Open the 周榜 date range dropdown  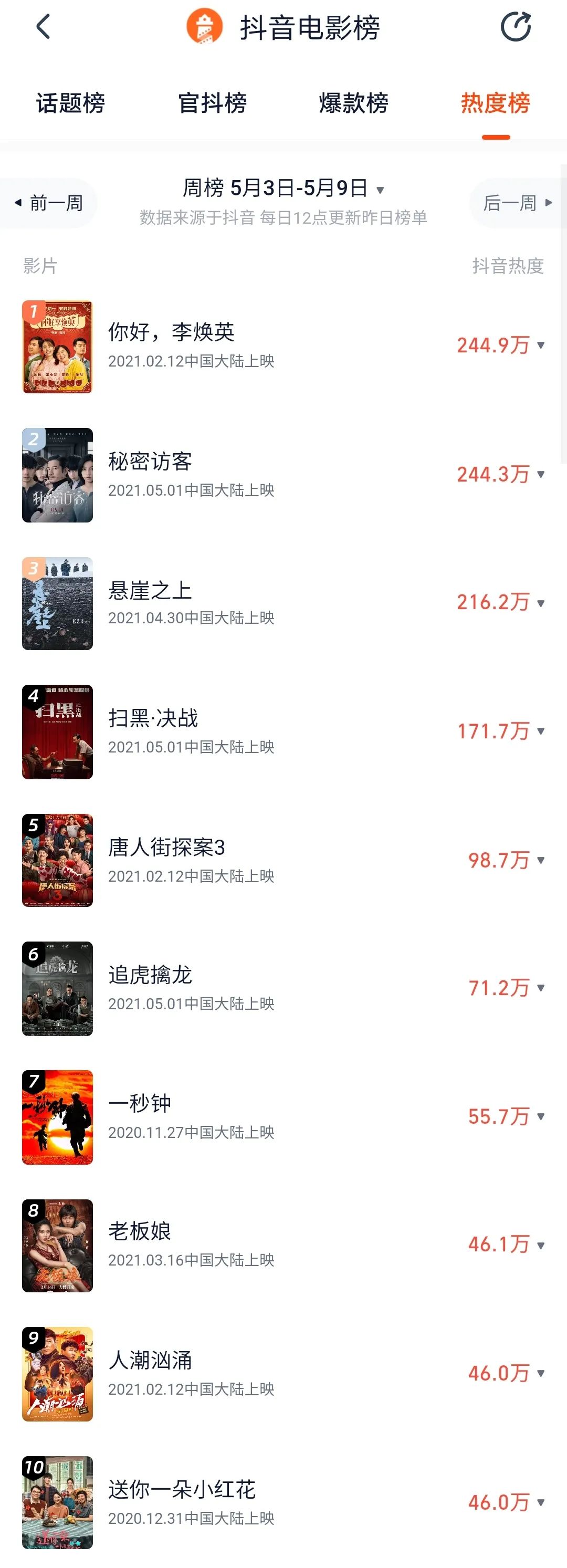pos(283,189)
